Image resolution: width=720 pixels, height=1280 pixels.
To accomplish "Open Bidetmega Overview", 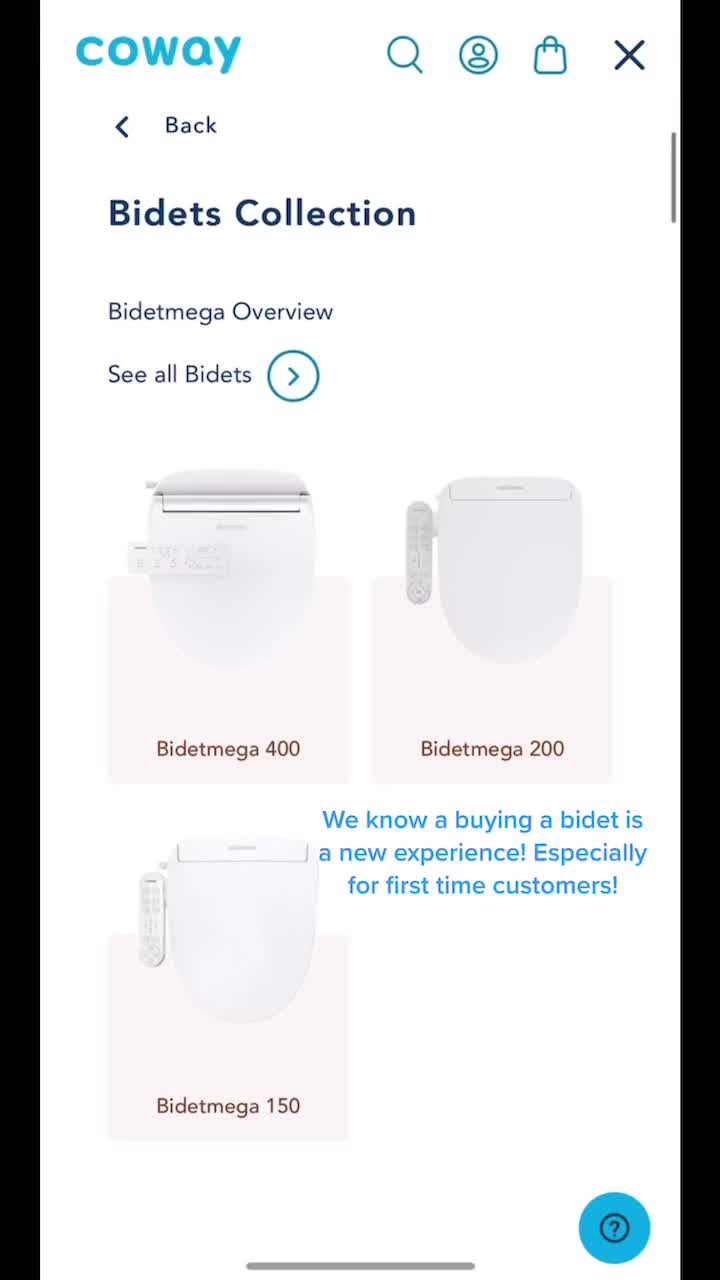I will [220, 312].
